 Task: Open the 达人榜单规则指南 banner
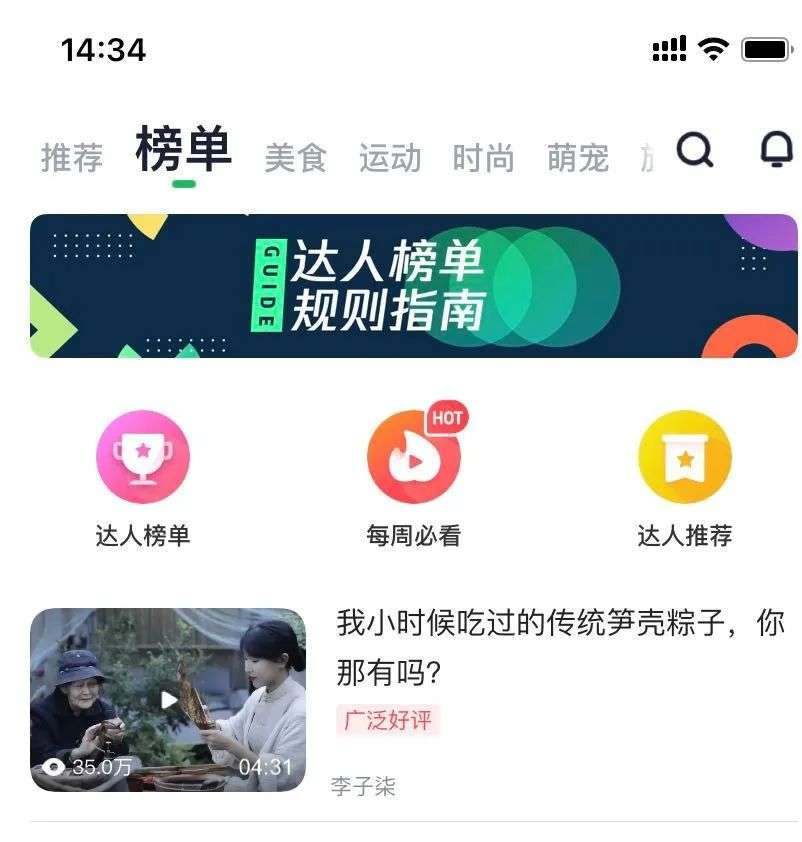coord(413,286)
